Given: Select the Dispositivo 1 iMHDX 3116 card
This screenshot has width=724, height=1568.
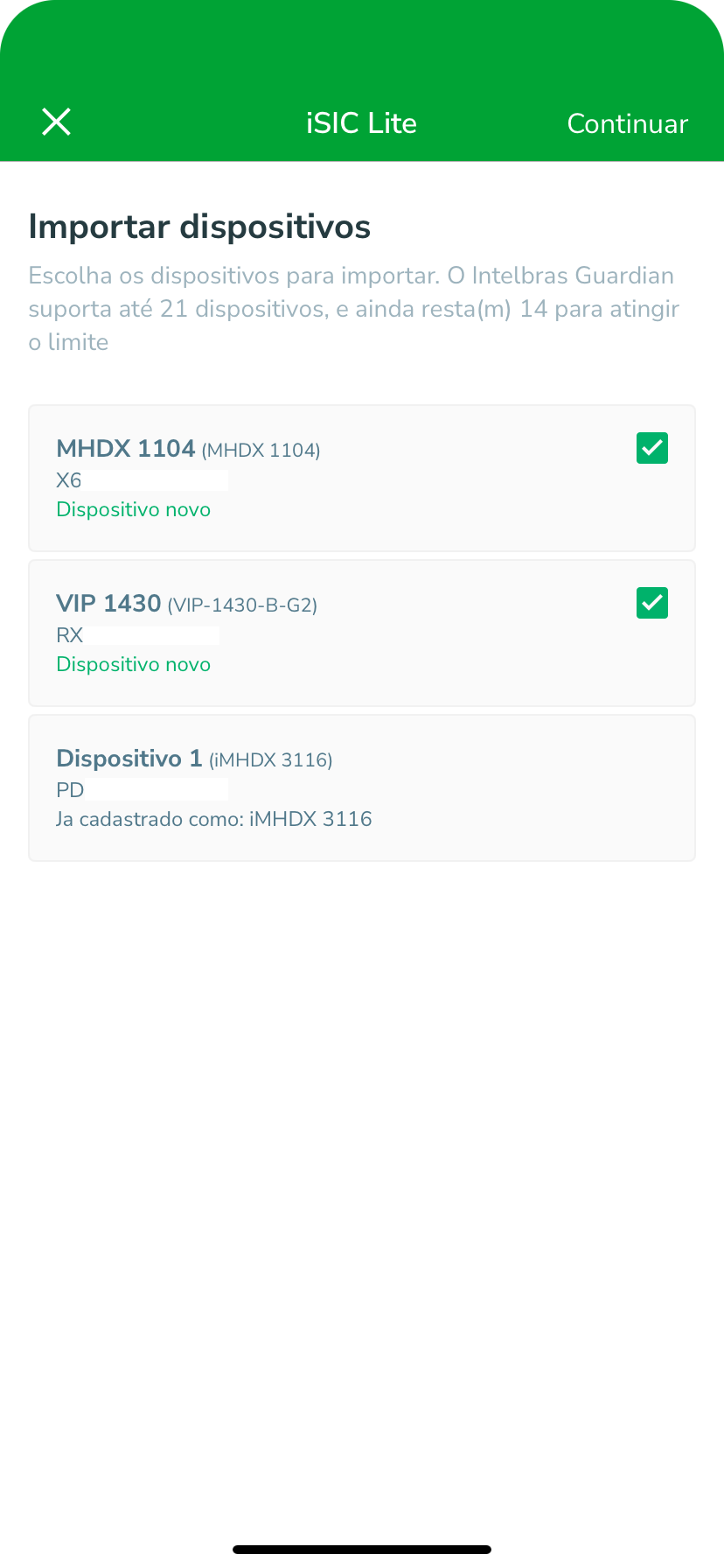Looking at the screenshot, I should (362, 788).
